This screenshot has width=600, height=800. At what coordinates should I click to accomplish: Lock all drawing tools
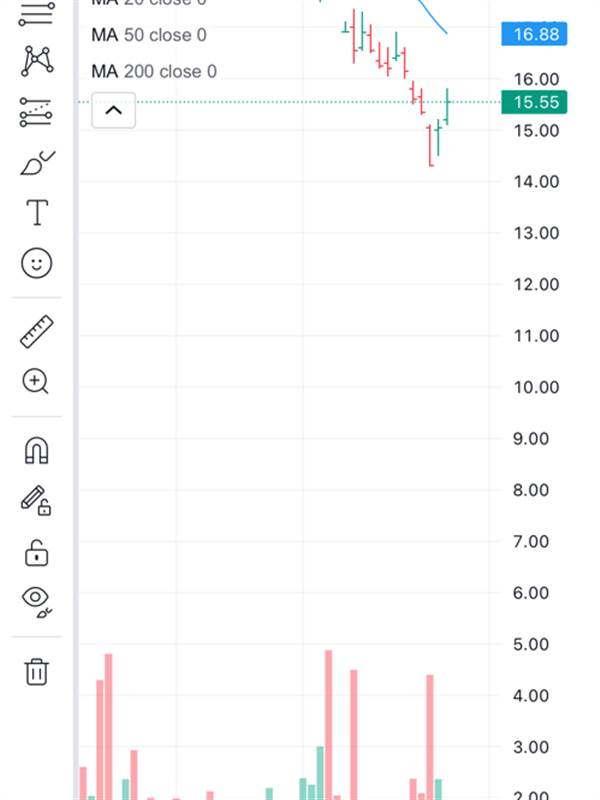36,551
